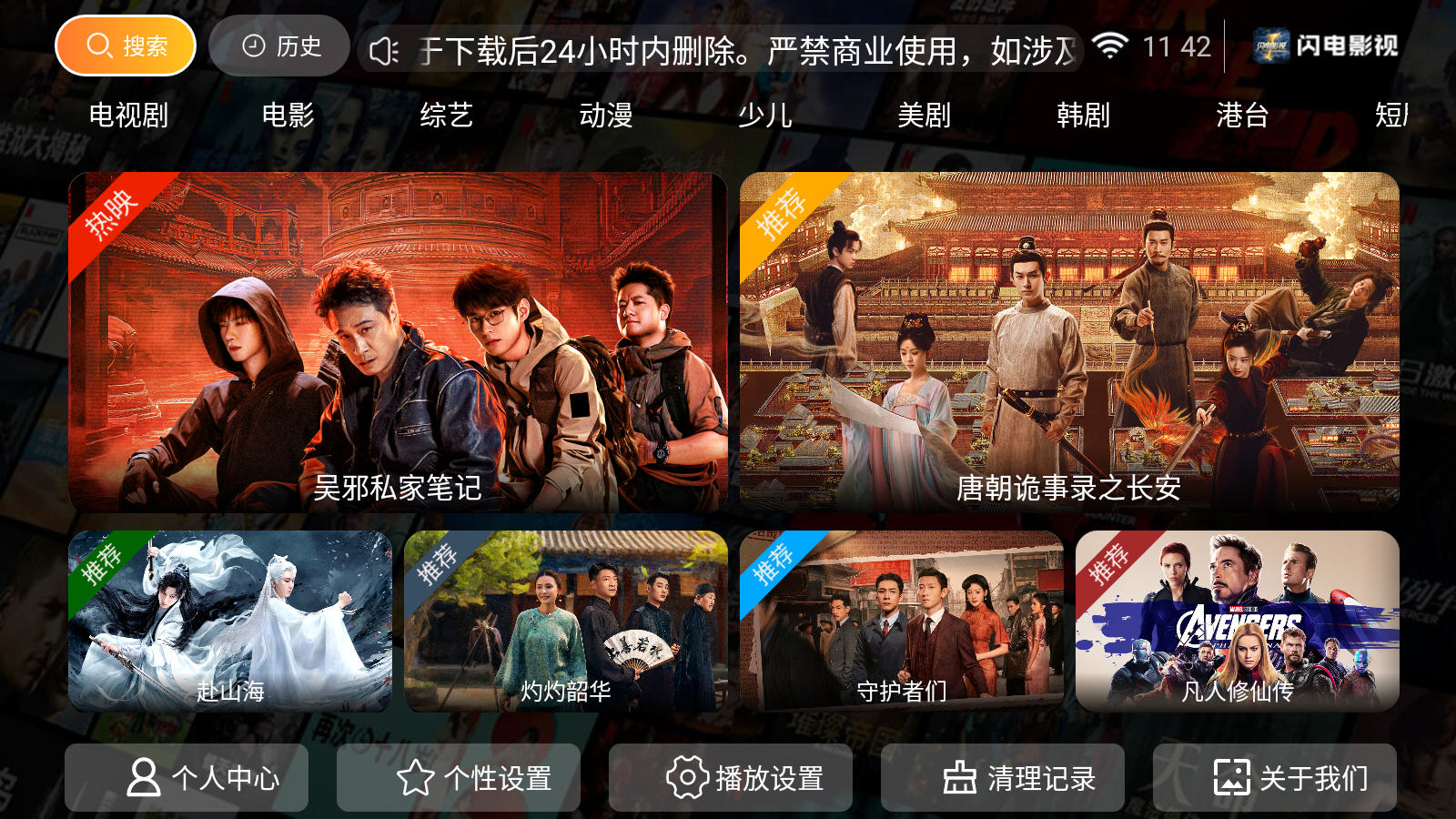The height and width of the screenshot is (819, 1456).
Task: Go to 播放设置 playback settings
Action: 731,778
